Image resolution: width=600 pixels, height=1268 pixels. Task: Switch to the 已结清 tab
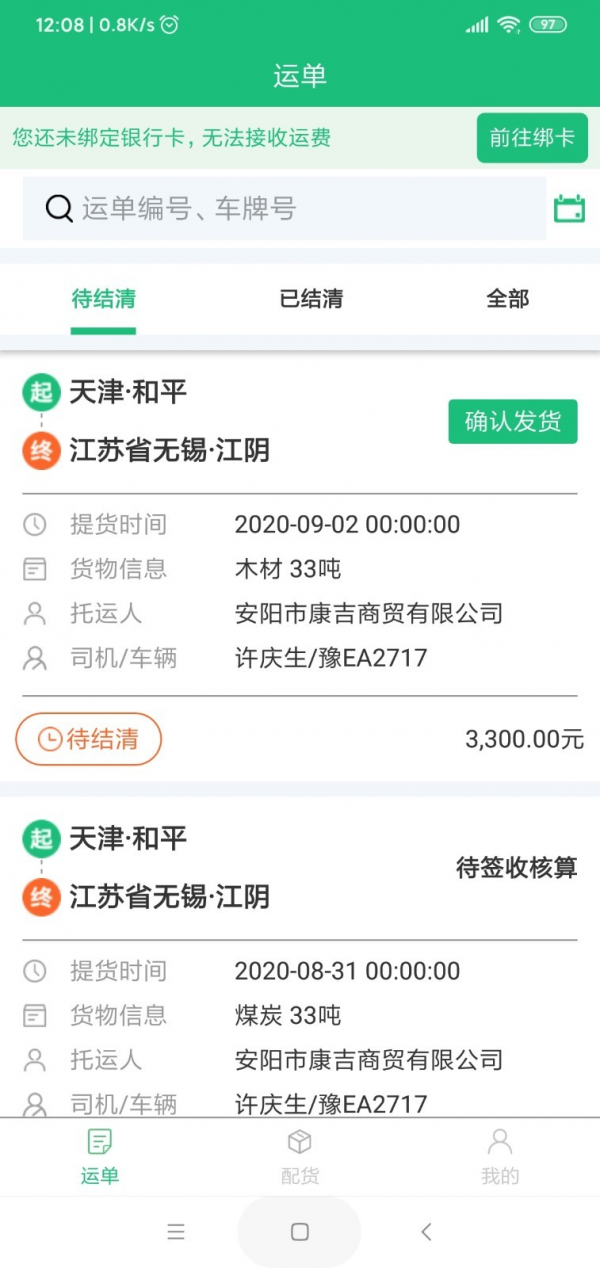311,299
